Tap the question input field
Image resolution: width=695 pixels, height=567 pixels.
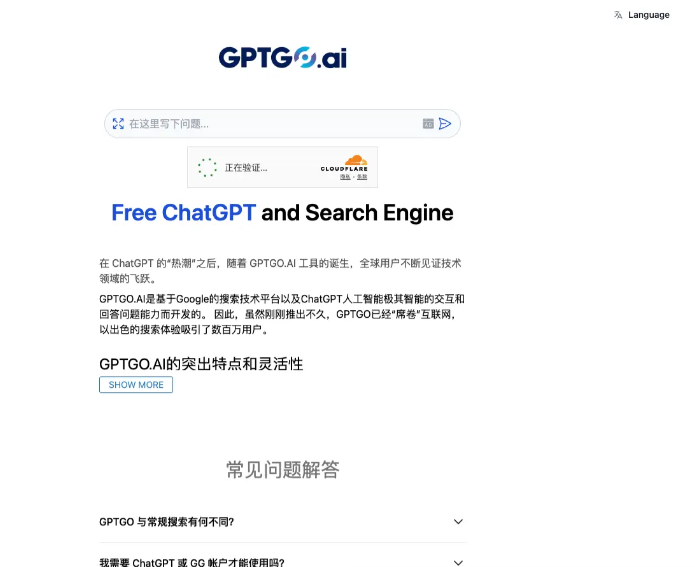tap(270, 124)
